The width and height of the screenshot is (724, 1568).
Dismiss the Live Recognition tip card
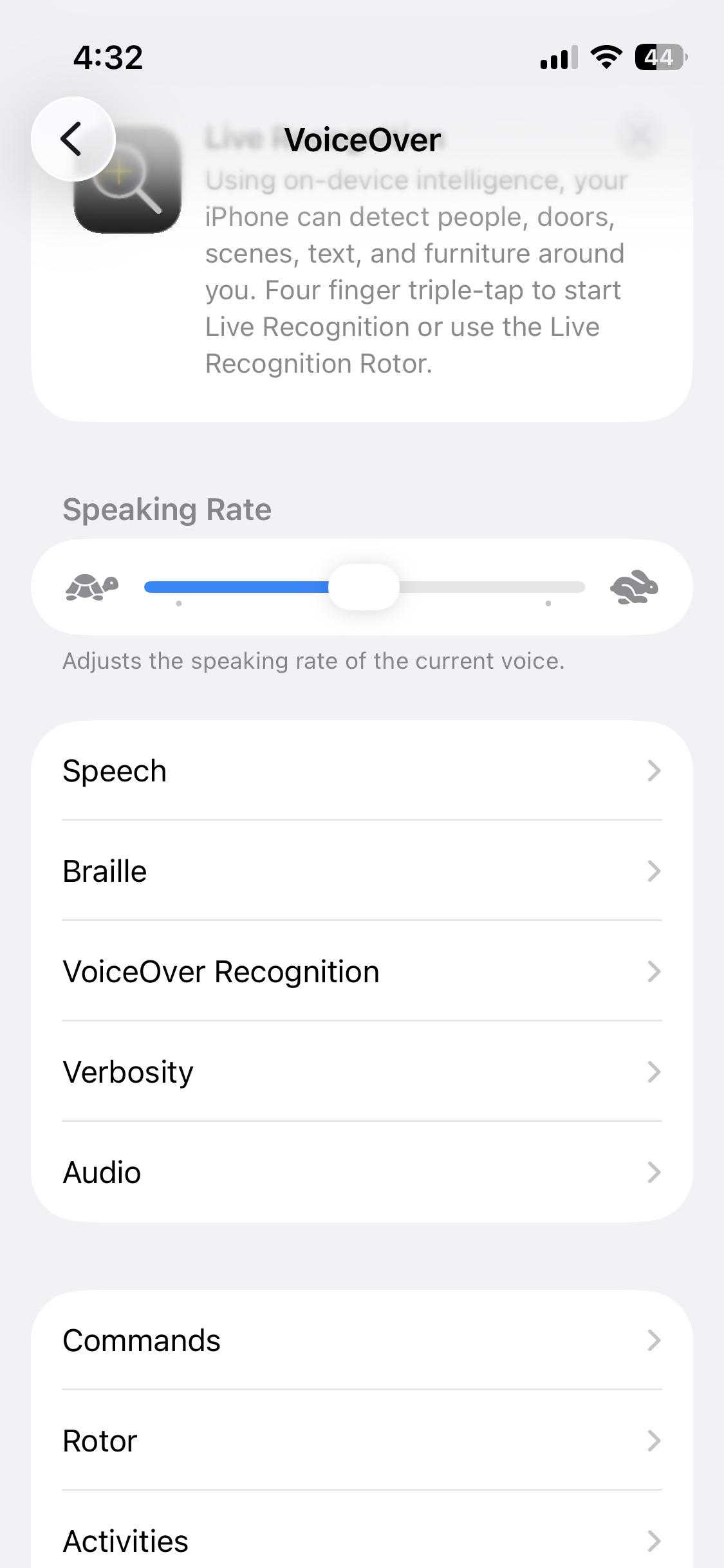click(640, 135)
